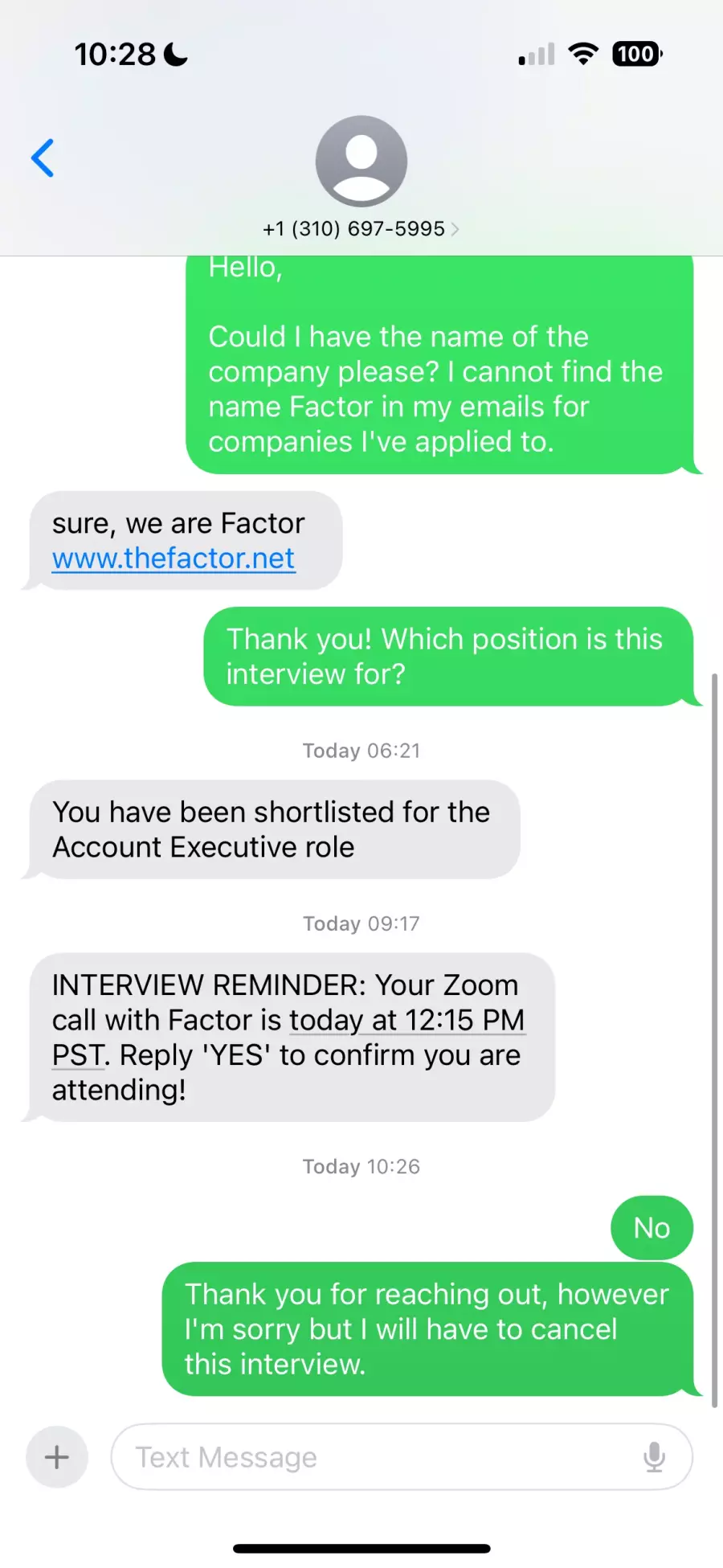Open the plus attachments menu
The width and height of the screenshot is (723, 1568).
point(56,1456)
